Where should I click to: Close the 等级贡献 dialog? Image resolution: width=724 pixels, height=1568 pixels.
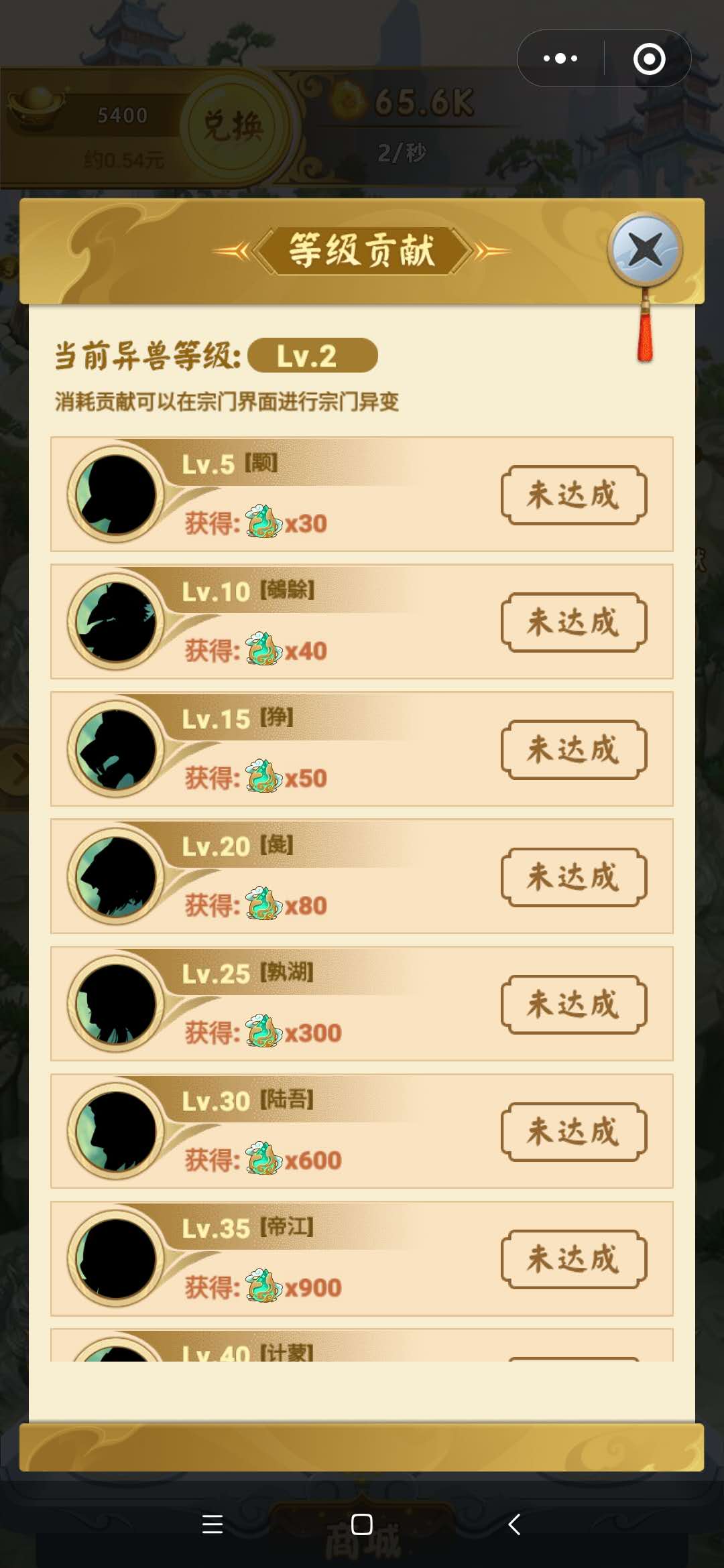coord(645,251)
